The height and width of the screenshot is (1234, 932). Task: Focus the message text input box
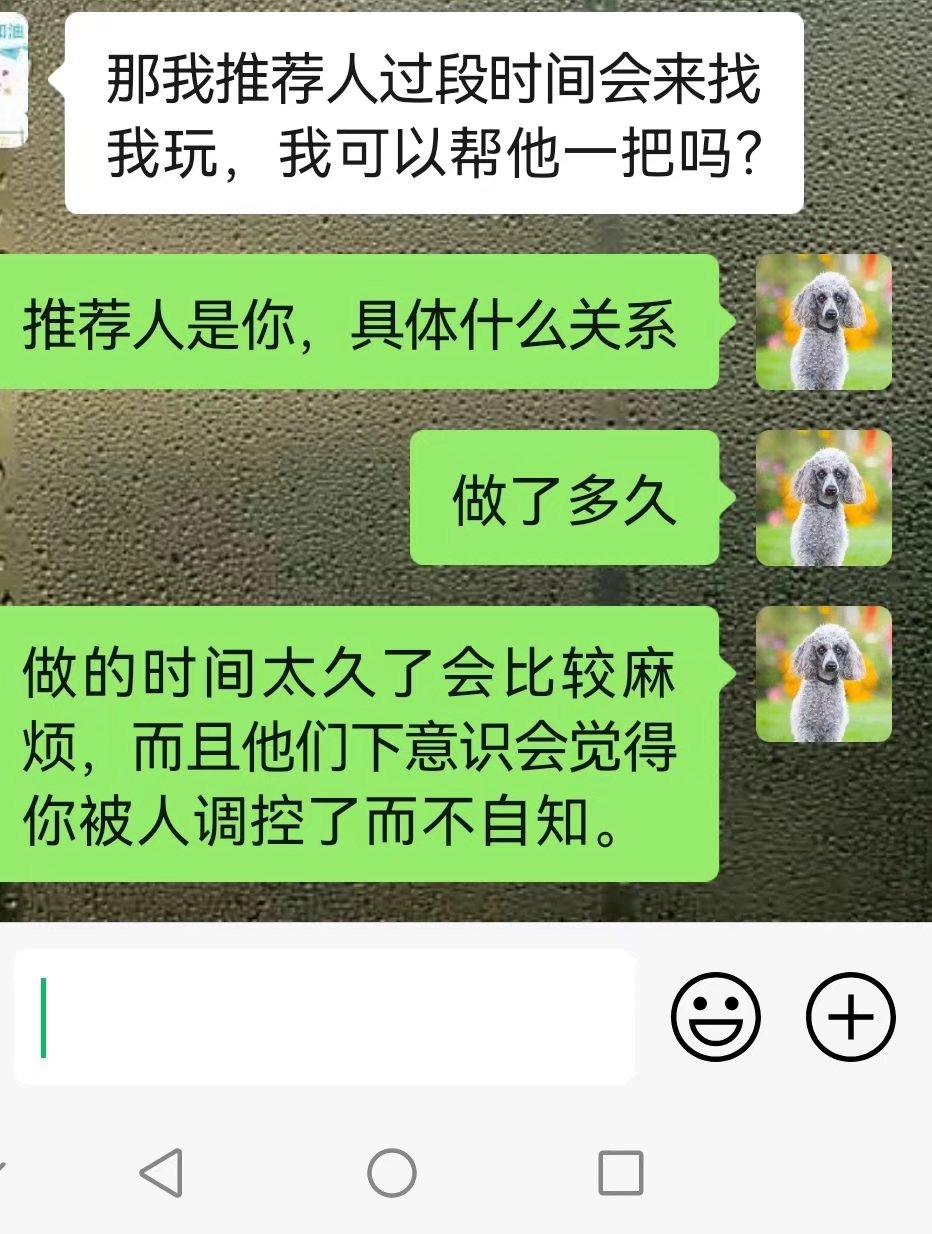[x=325, y=1016]
